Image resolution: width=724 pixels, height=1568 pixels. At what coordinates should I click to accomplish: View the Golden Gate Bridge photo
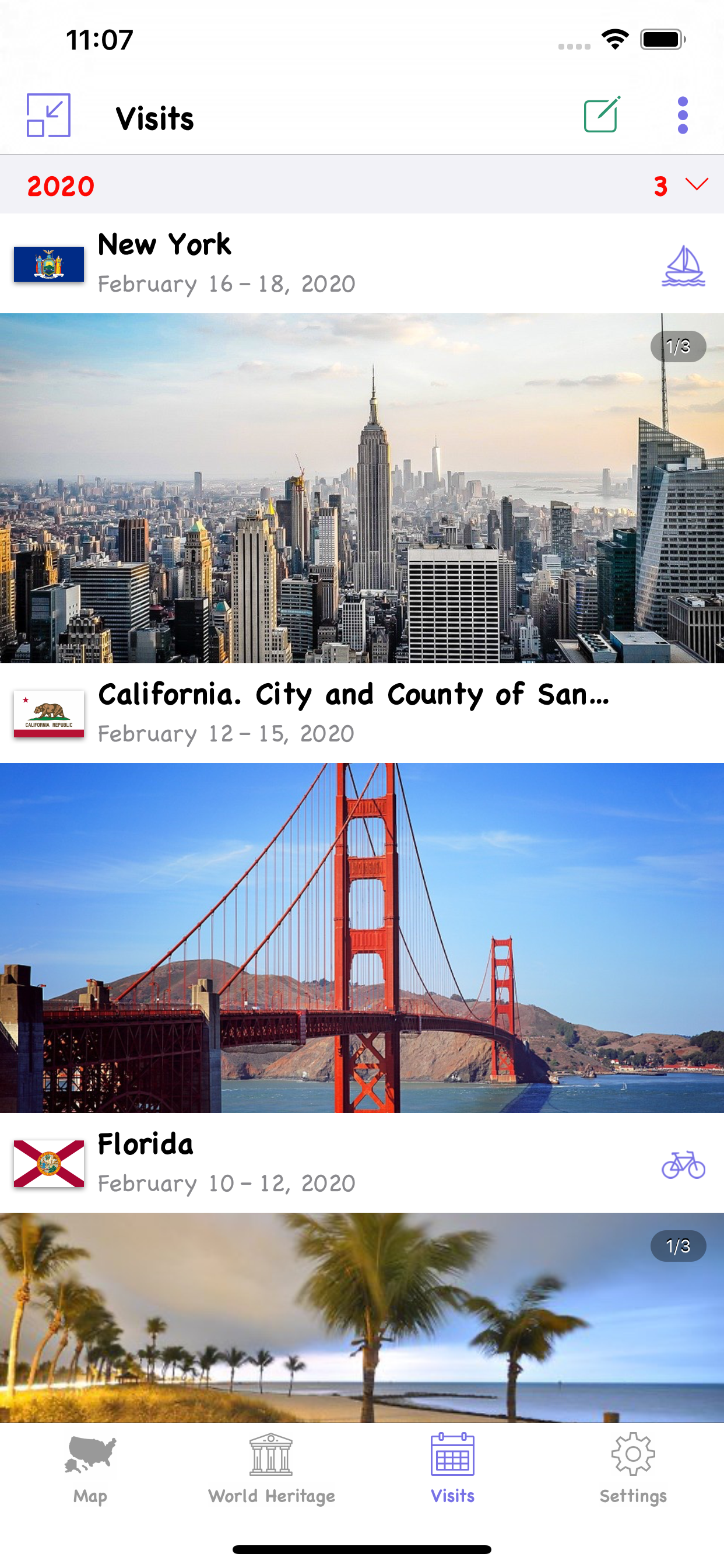pyautogui.click(x=362, y=938)
